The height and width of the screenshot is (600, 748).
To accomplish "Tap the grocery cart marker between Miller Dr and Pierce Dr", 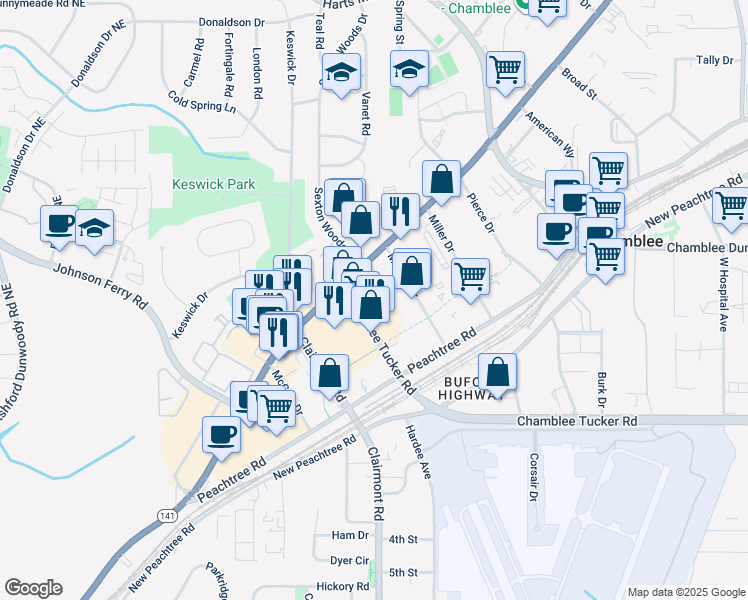I will tap(470, 280).
